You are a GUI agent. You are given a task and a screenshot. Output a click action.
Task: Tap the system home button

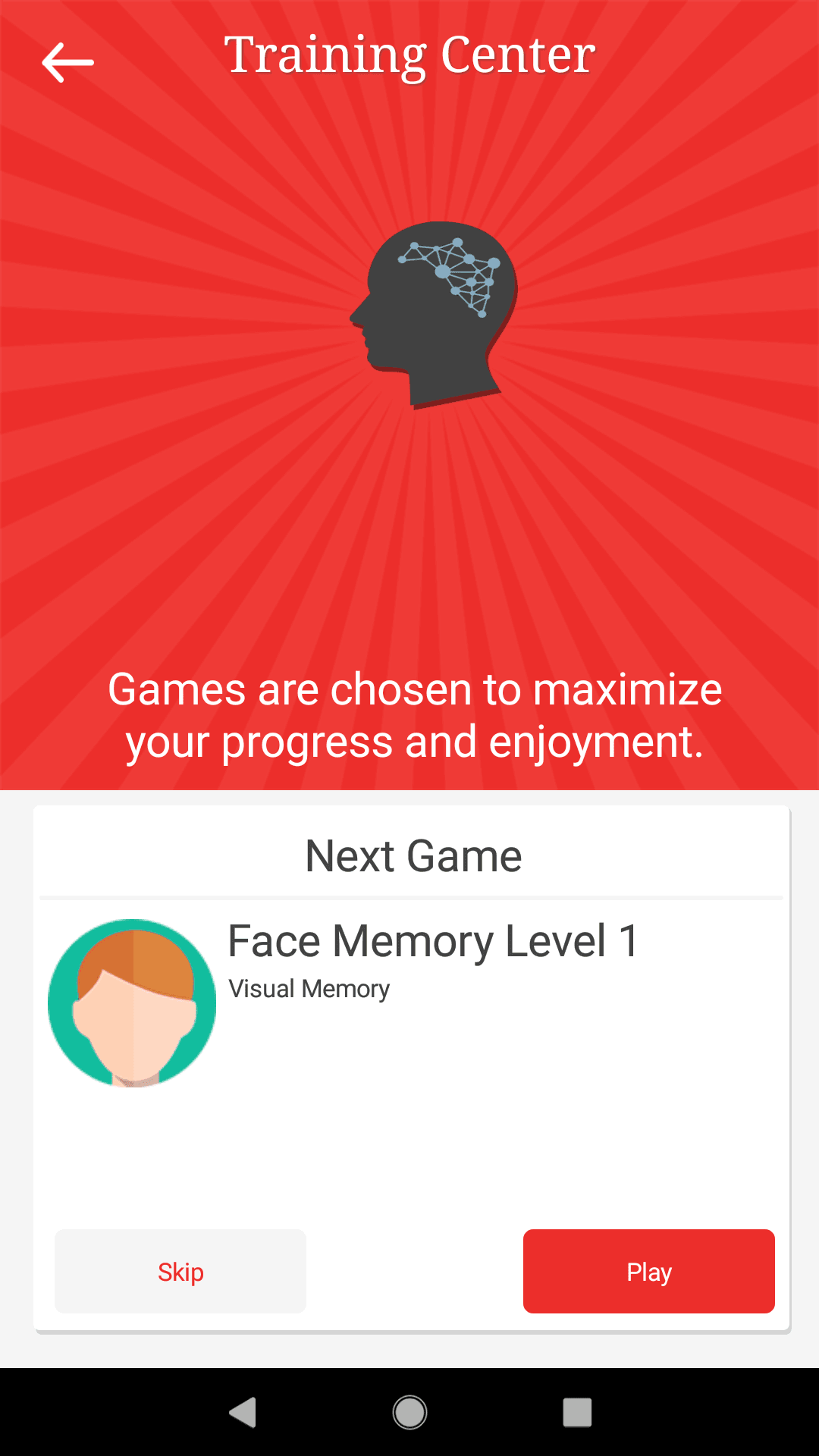pos(409,1412)
